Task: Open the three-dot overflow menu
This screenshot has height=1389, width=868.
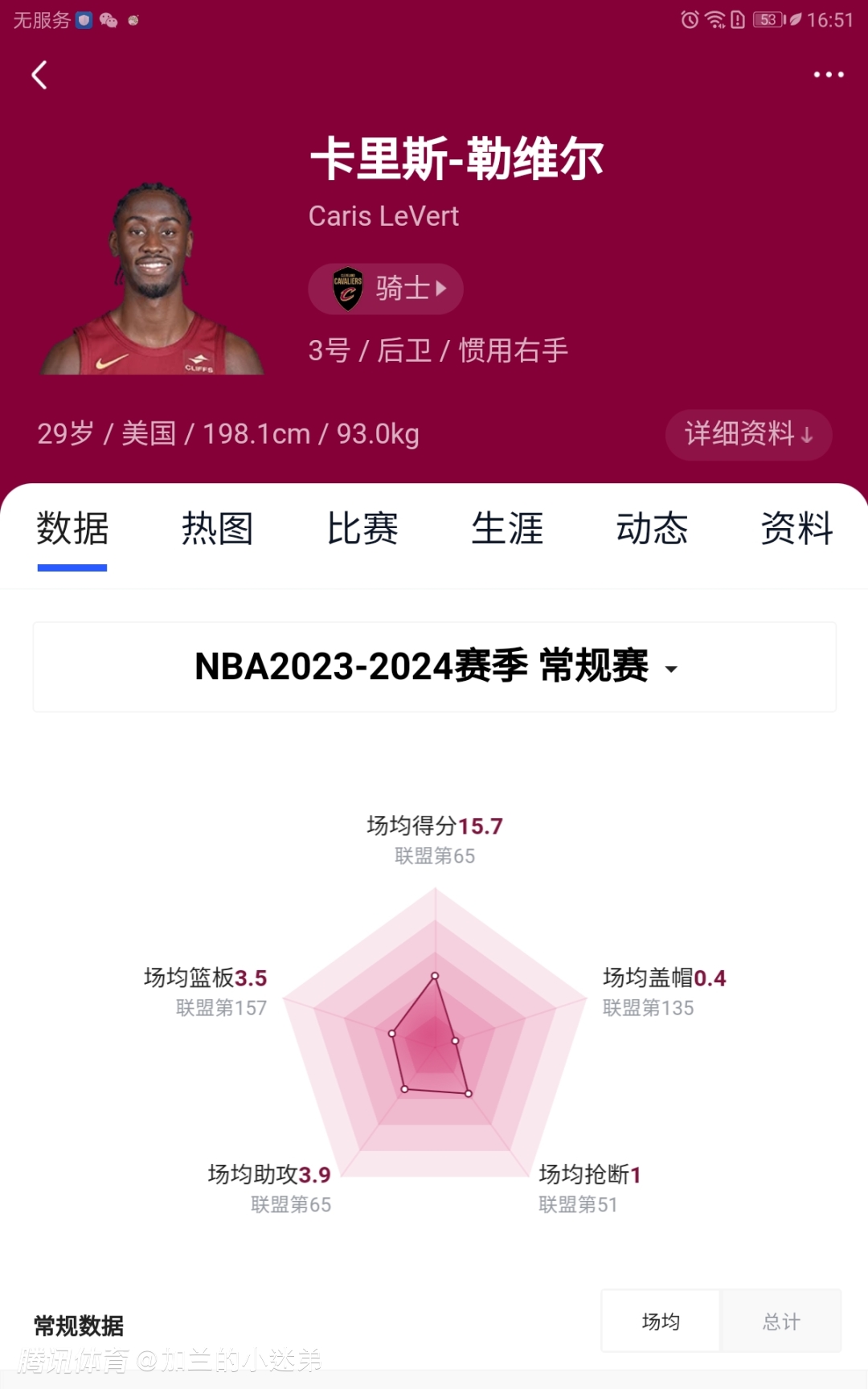Action: click(x=828, y=75)
